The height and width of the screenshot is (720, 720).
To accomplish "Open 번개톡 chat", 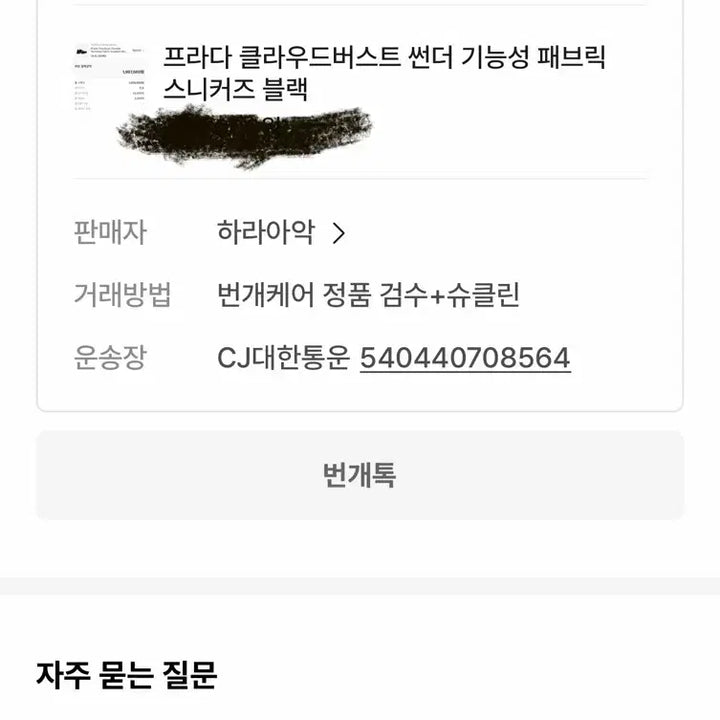I will [x=360, y=475].
